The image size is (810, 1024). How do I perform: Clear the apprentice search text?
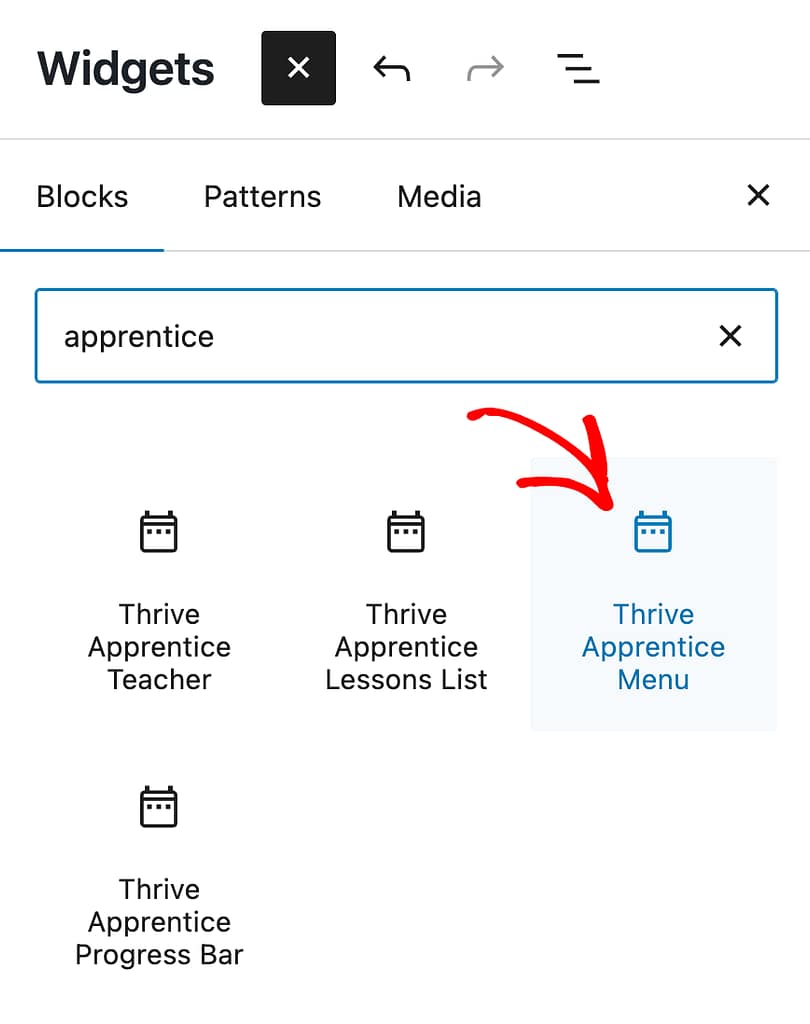[x=730, y=336]
